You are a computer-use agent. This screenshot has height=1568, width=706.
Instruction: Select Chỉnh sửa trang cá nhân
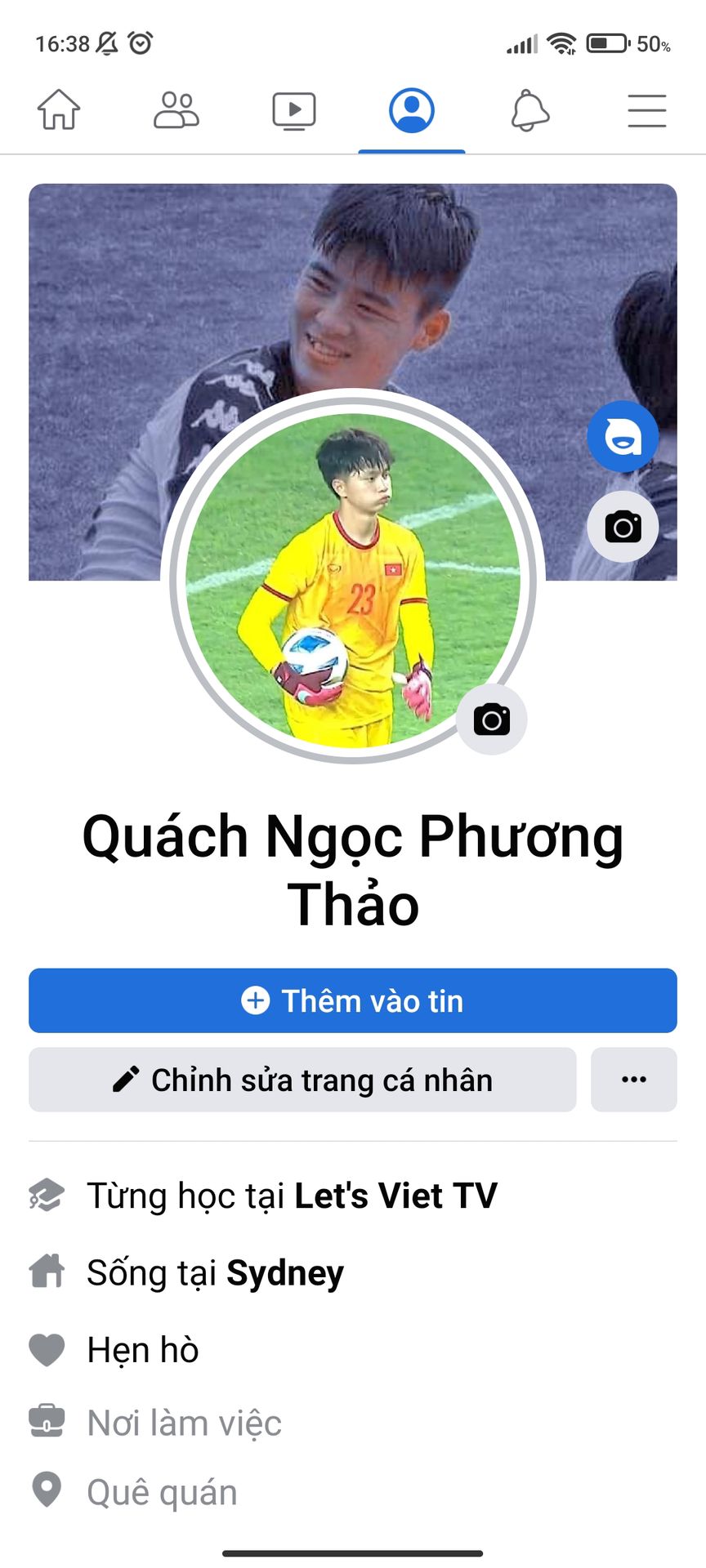click(x=302, y=1080)
